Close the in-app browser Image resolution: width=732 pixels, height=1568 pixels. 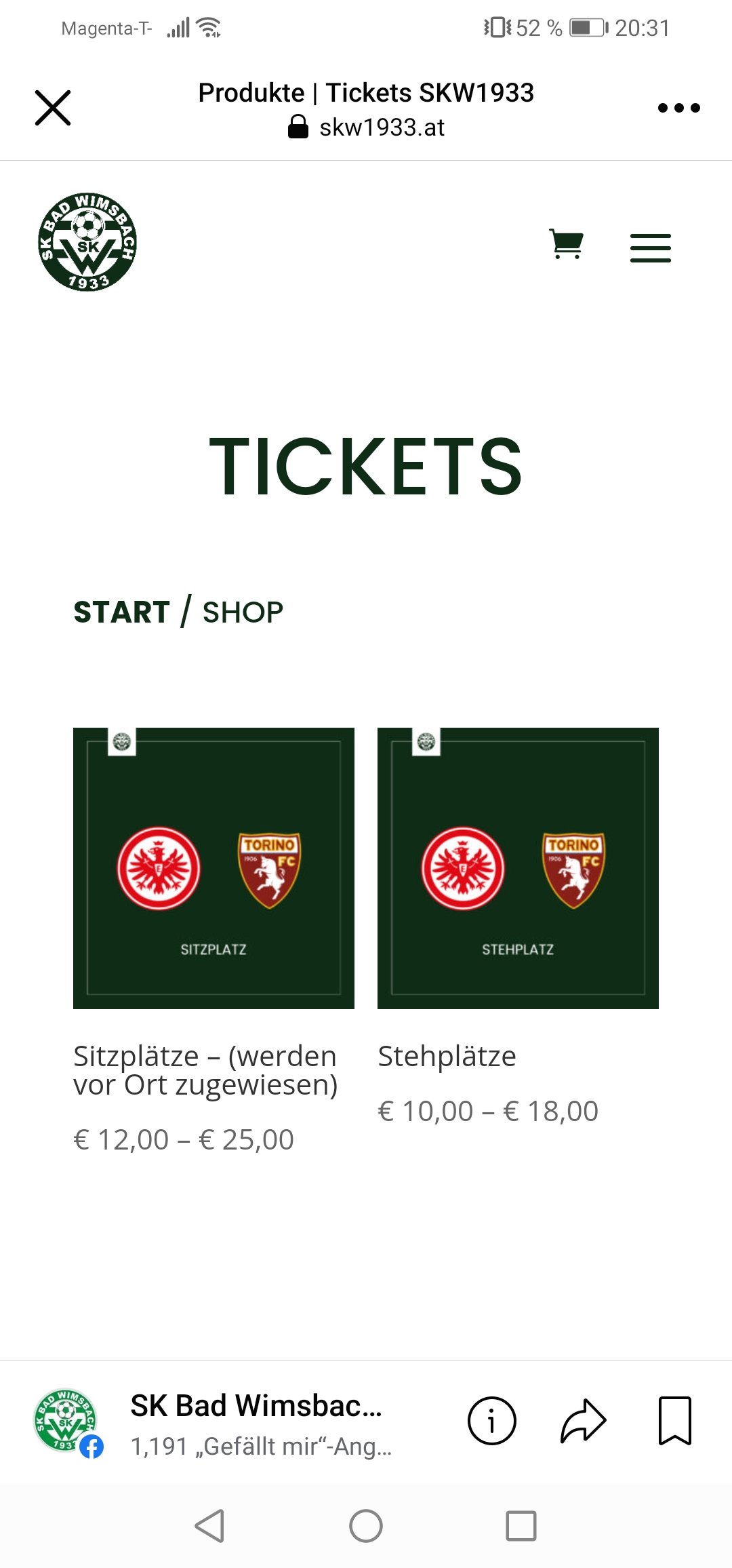click(53, 108)
